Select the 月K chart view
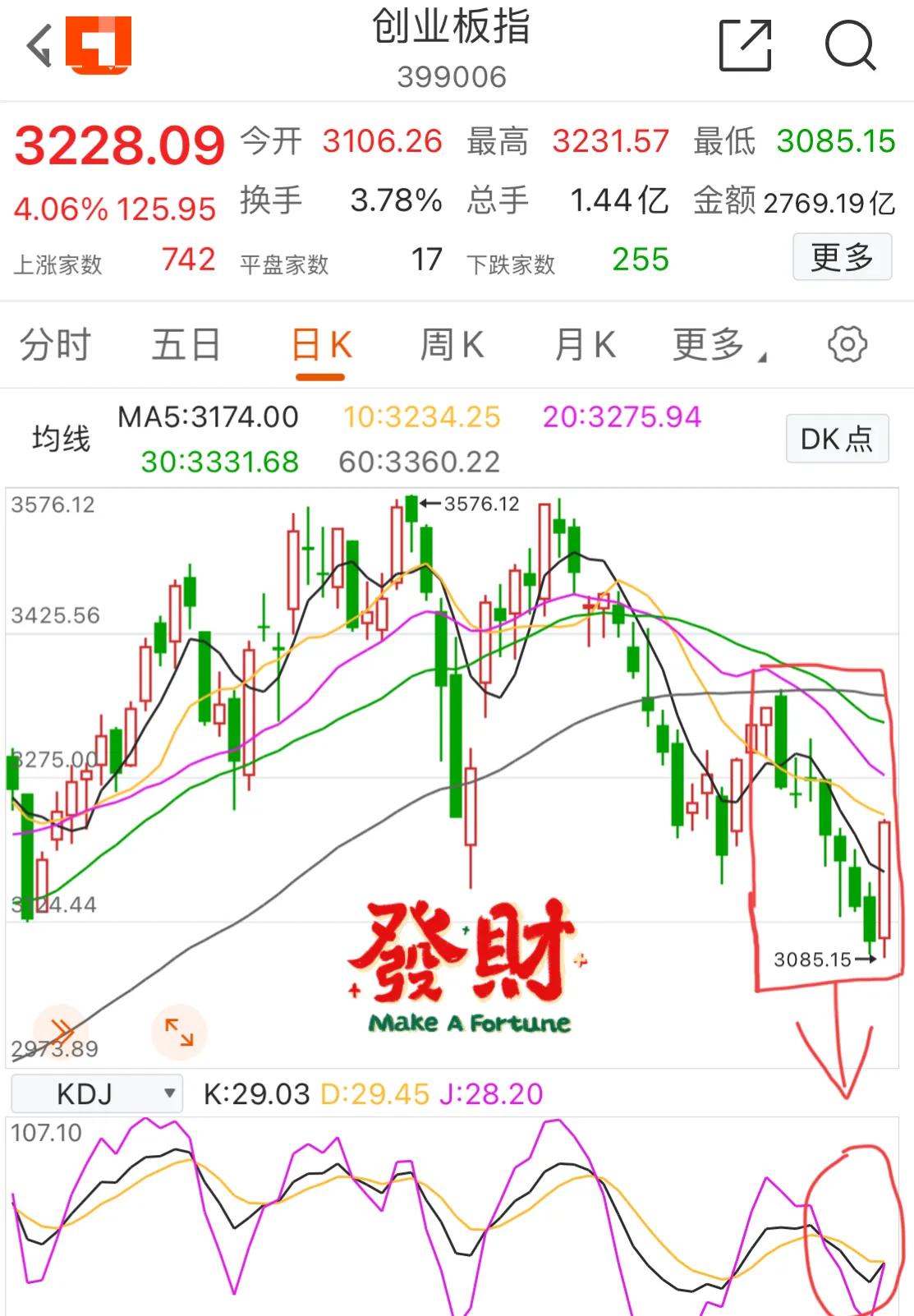Image resolution: width=914 pixels, height=1316 pixels. click(582, 346)
